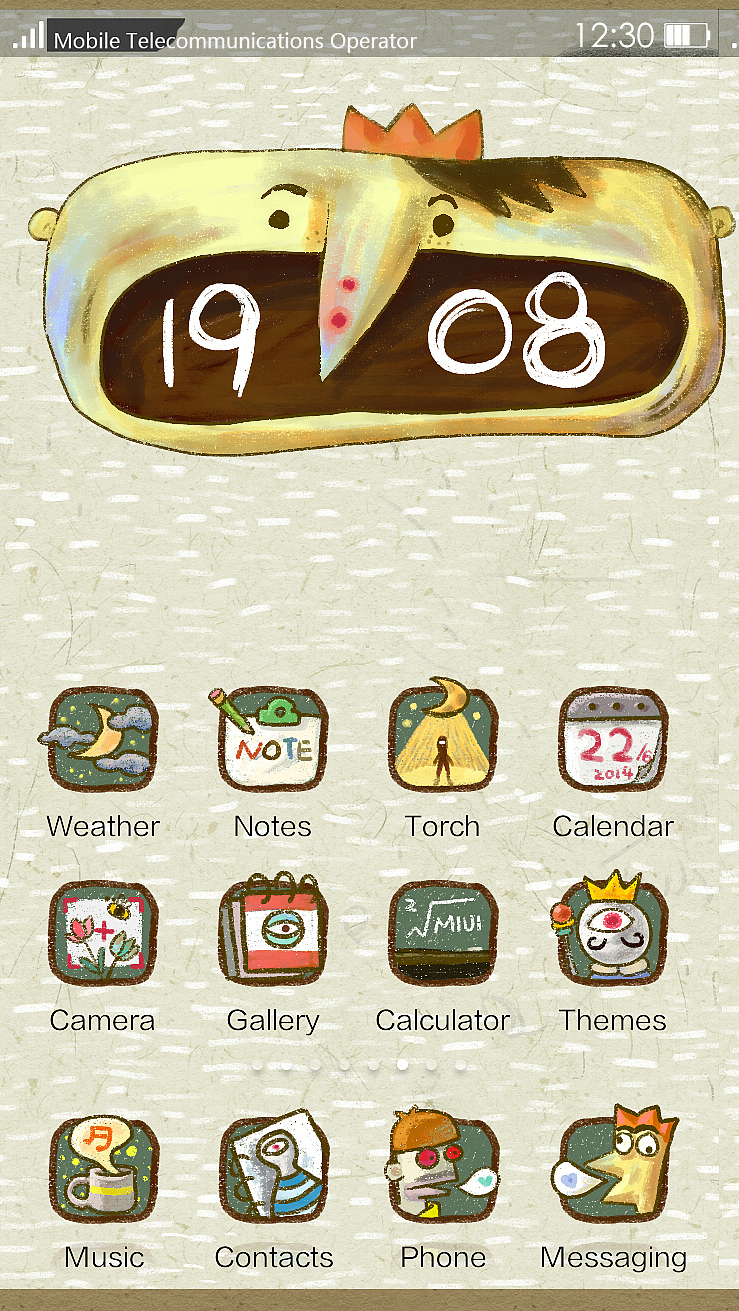This screenshot has height=1311, width=739.
Task: Open the Calendar showing date 22
Action: pos(613,740)
